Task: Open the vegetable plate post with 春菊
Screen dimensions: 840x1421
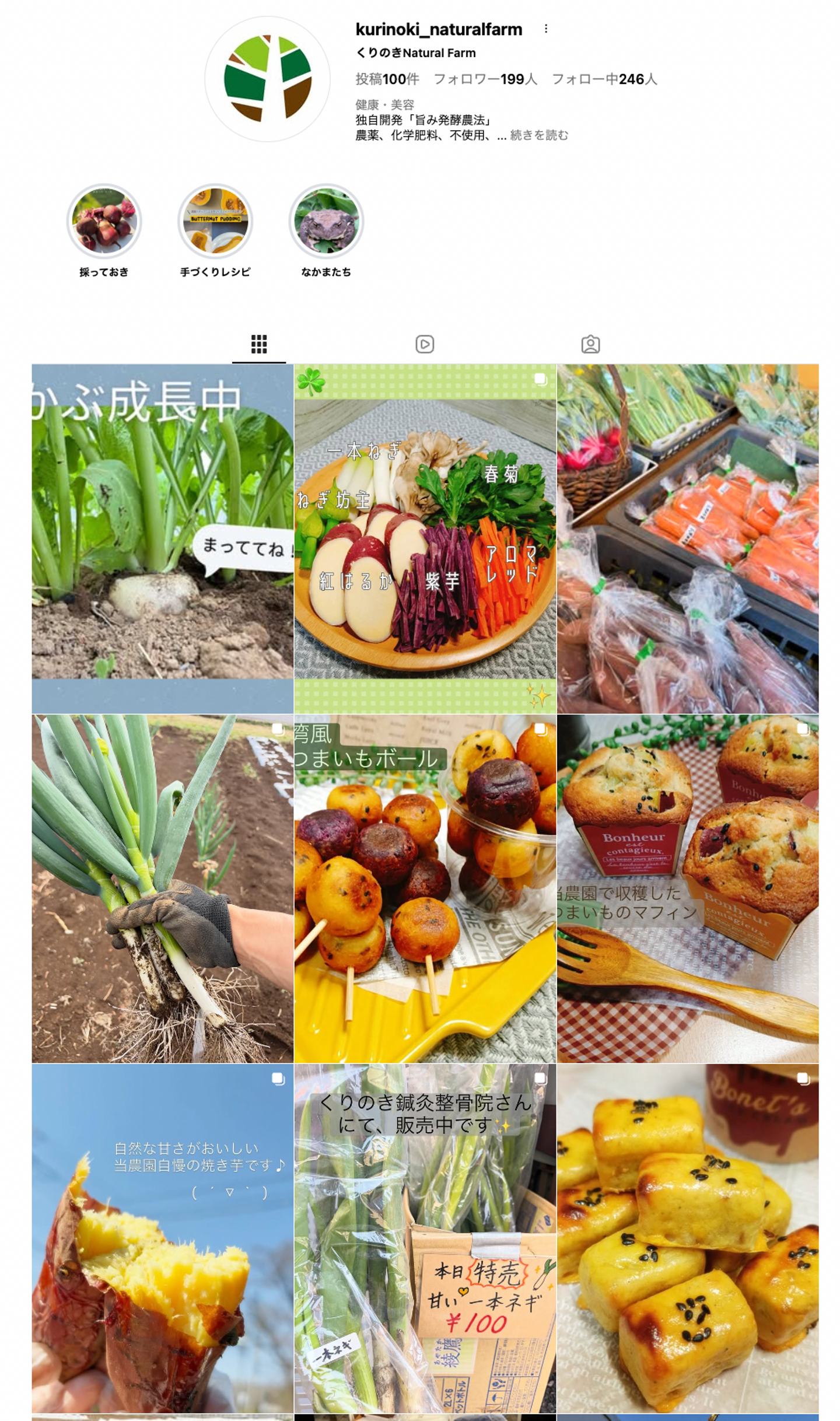Action: click(x=425, y=538)
